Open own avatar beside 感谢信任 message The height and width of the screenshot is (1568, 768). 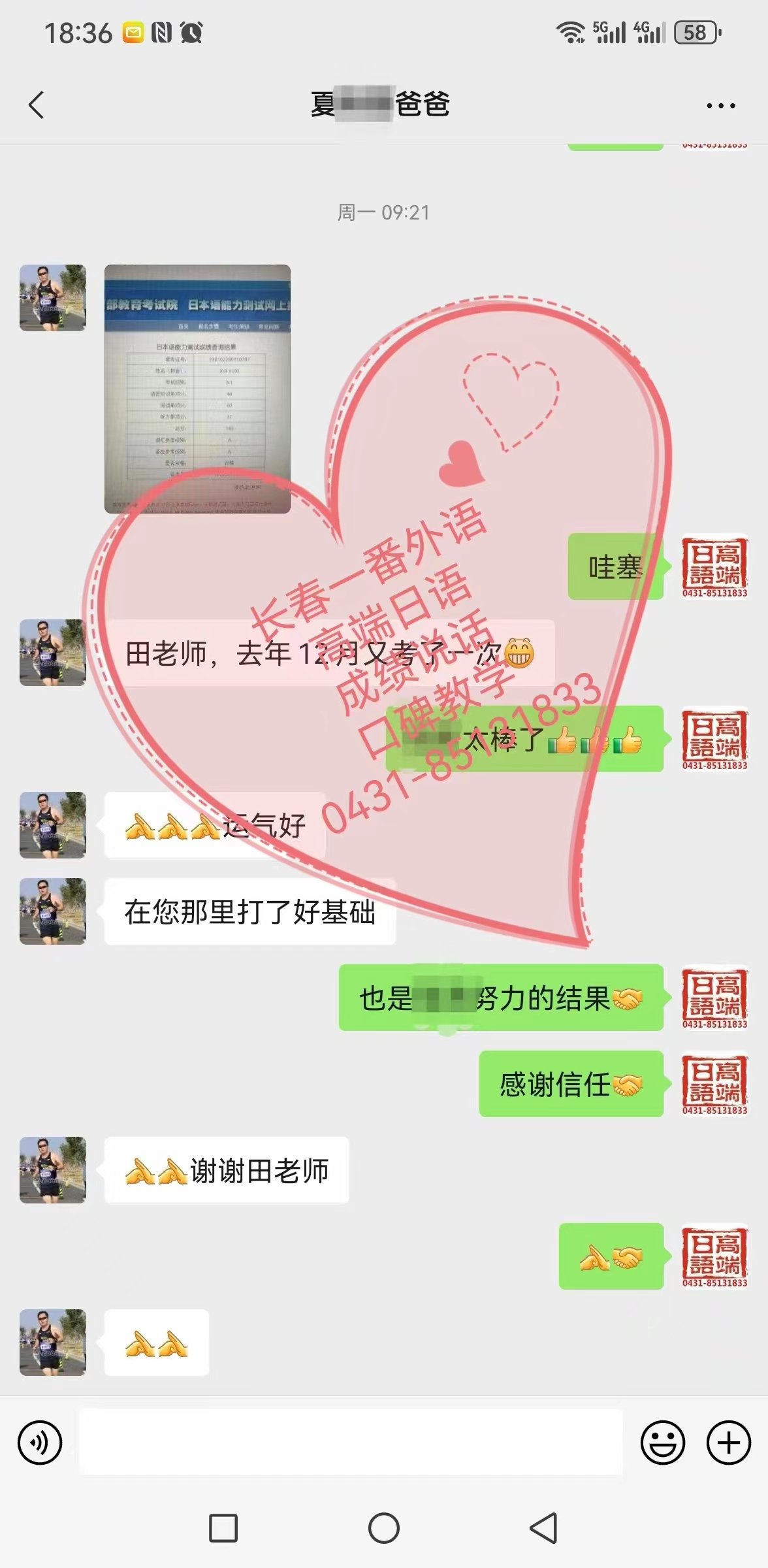(714, 1083)
